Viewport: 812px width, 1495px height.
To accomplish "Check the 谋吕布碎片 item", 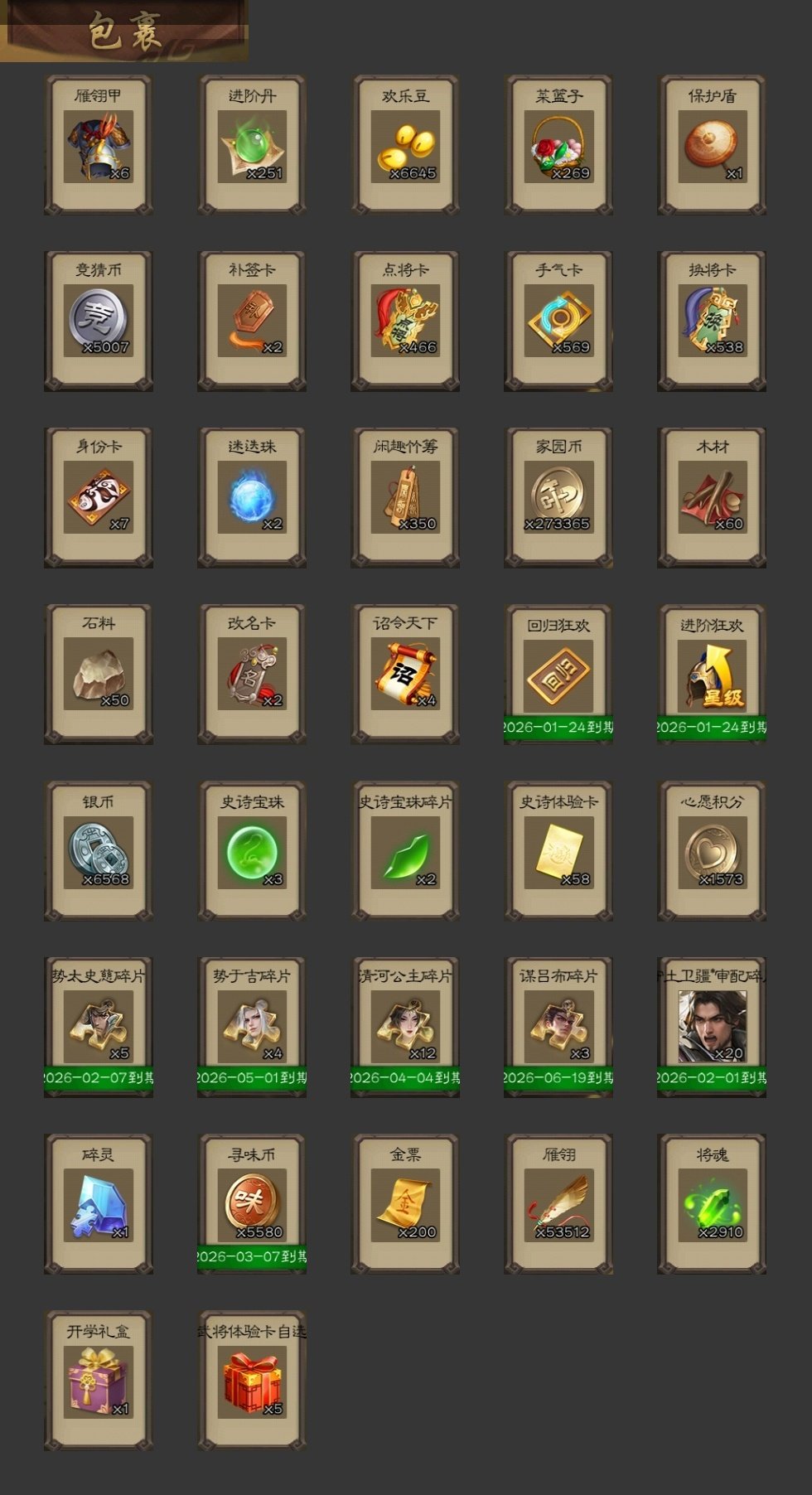I will 558,1028.
